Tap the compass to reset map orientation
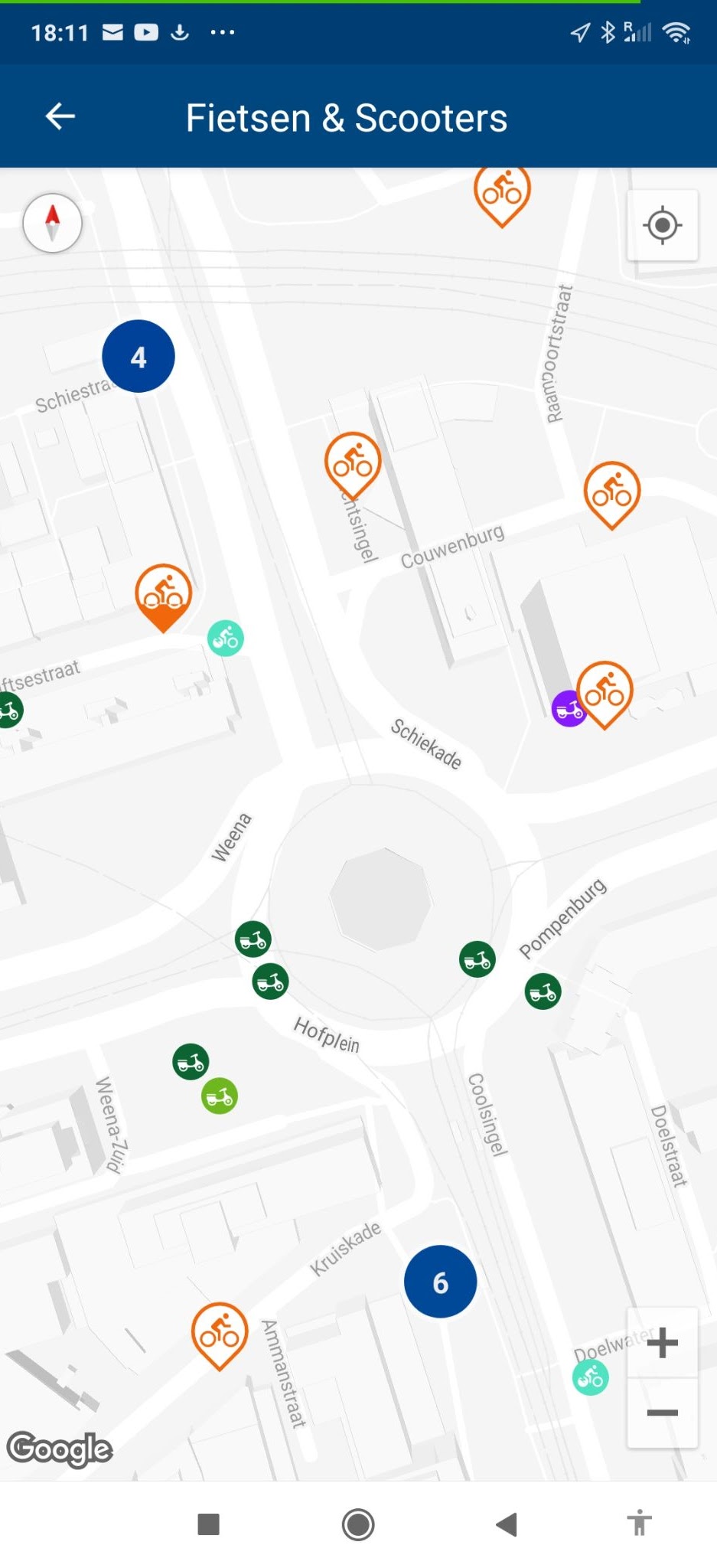717x1568 pixels. click(53, 222)
